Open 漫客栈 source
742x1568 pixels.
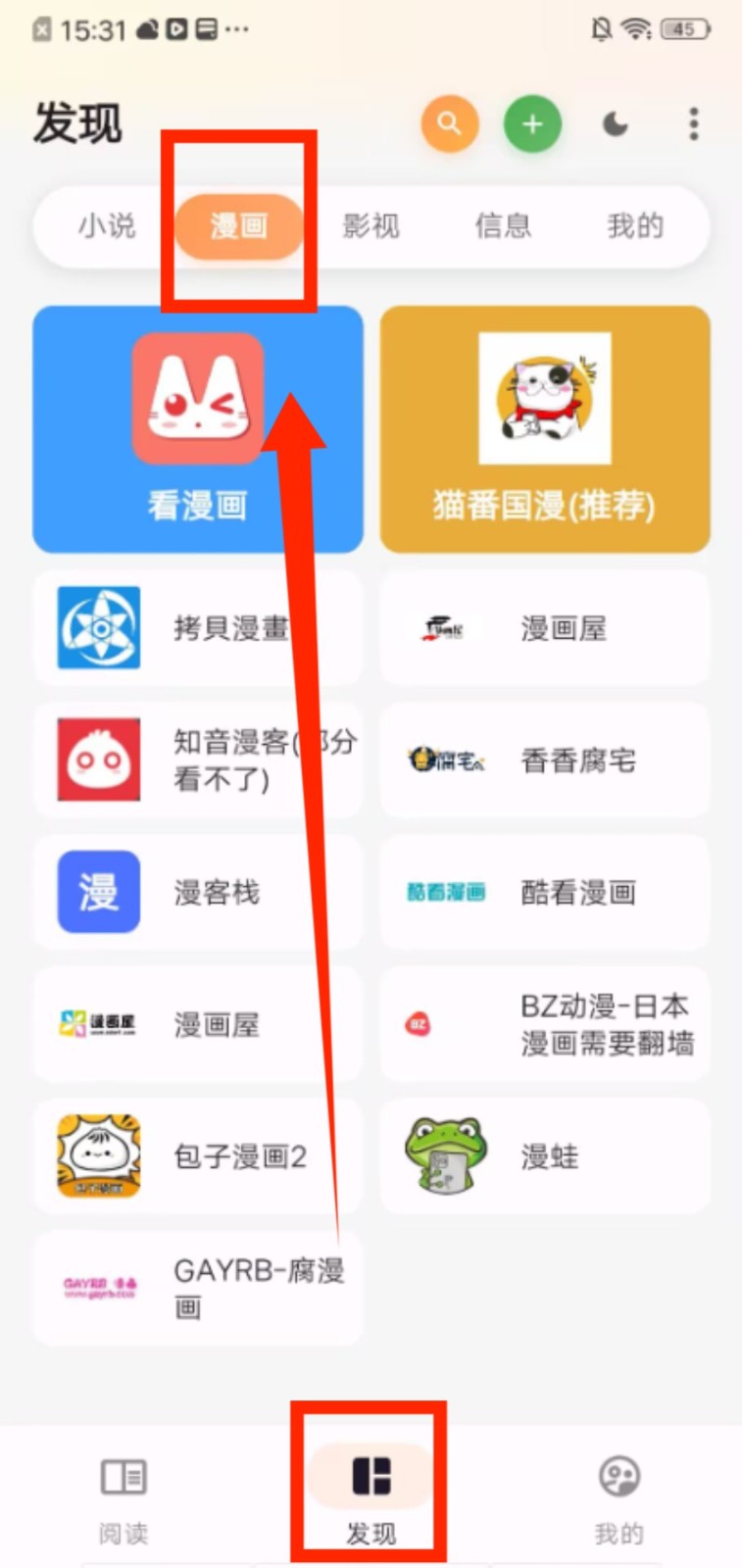pos(197,892)
